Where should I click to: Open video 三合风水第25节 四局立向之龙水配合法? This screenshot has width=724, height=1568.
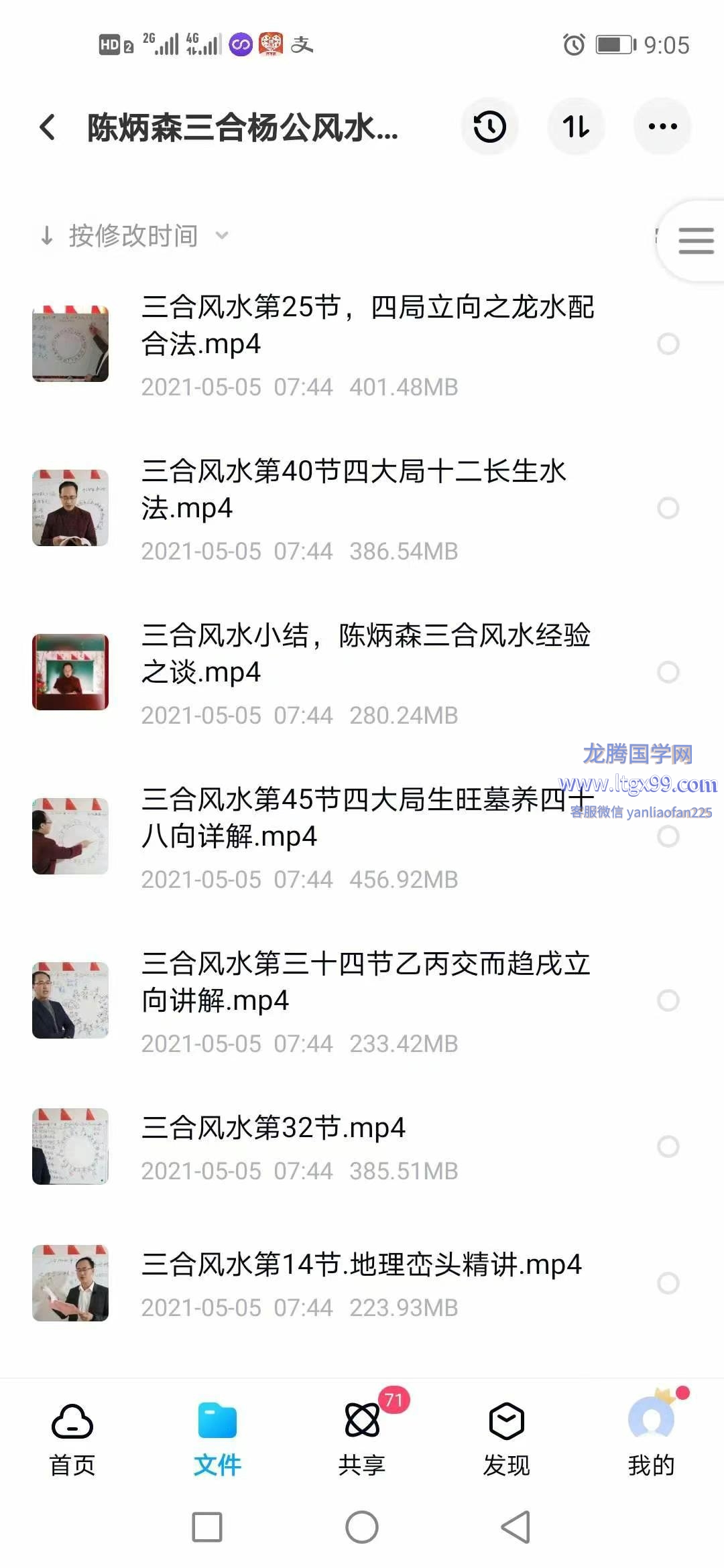pyautogui.click(x=367, y=325)
